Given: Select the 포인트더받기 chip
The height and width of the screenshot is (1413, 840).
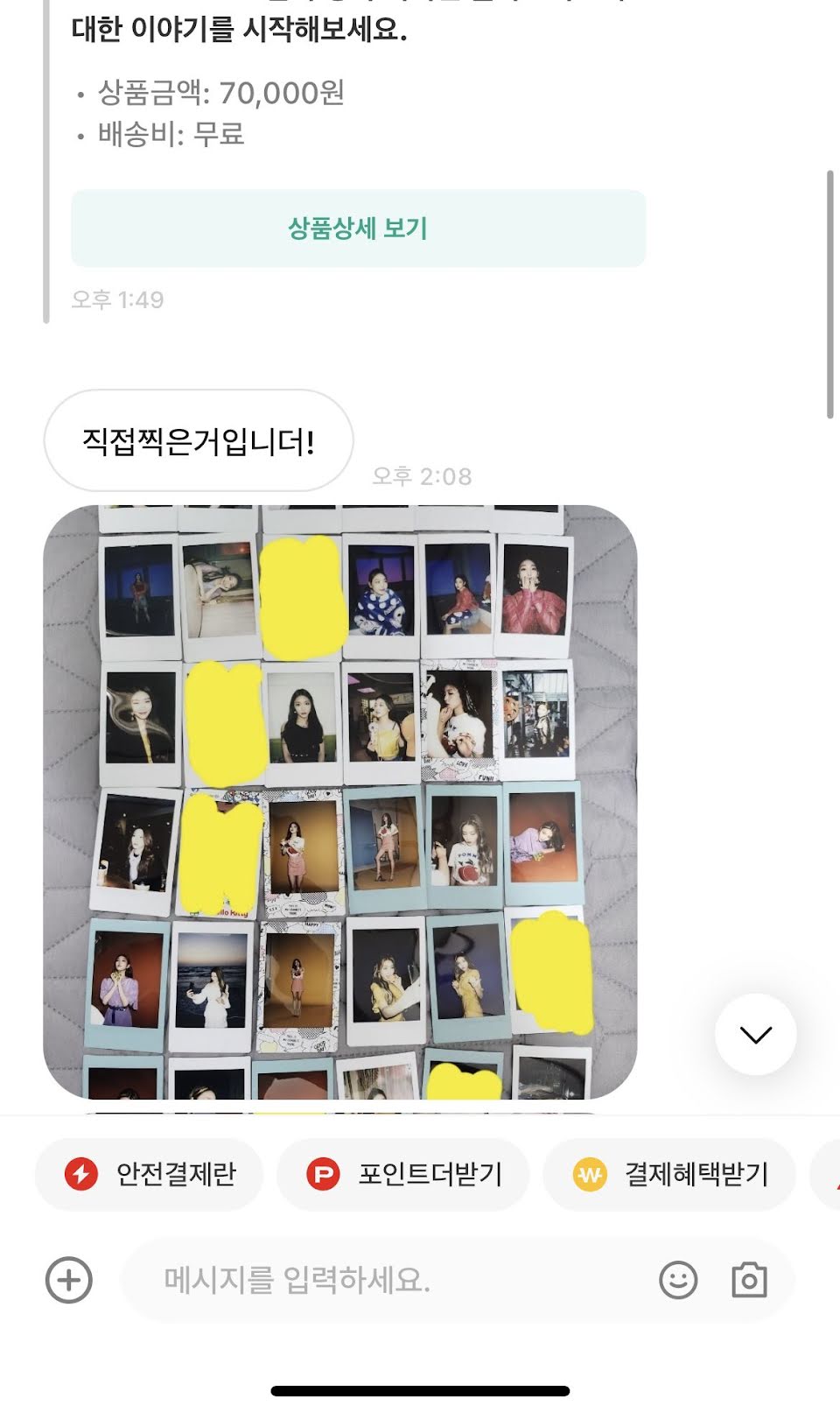Looking at the screenshot, I should pyautogui.click(x=403, y=1174).
